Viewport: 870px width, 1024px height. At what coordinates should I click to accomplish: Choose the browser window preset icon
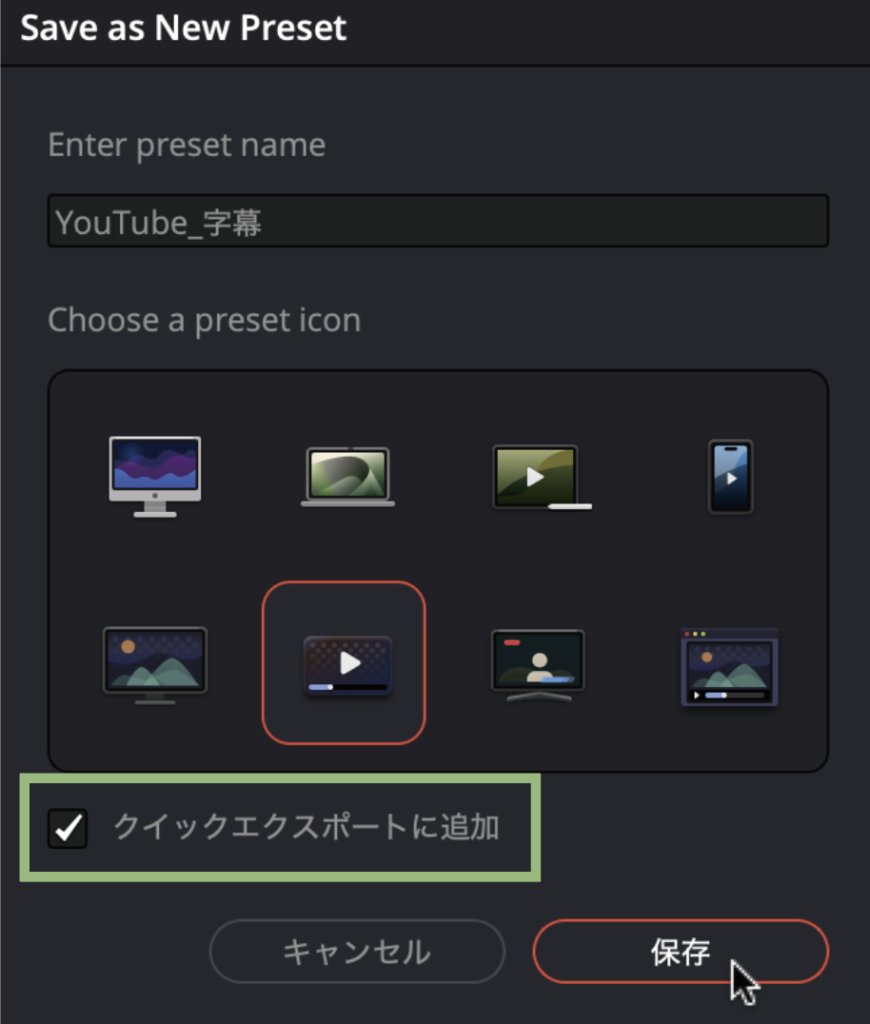[x=730, y=667]
